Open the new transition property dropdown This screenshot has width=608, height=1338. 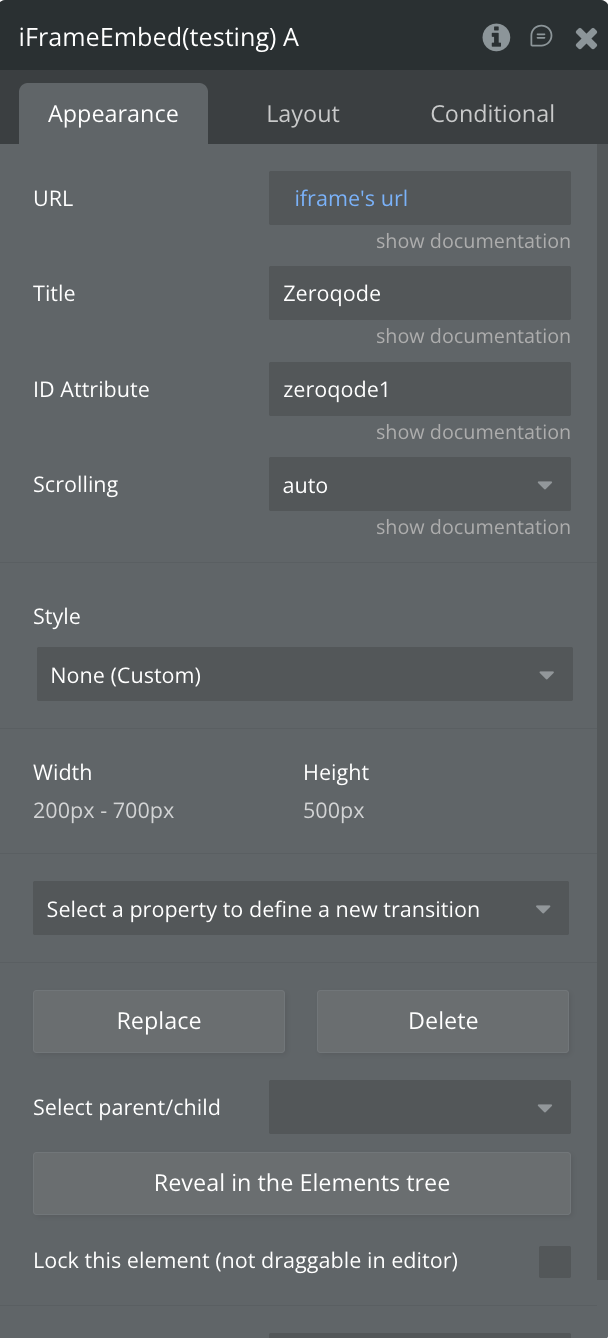[x=300, y=909]
